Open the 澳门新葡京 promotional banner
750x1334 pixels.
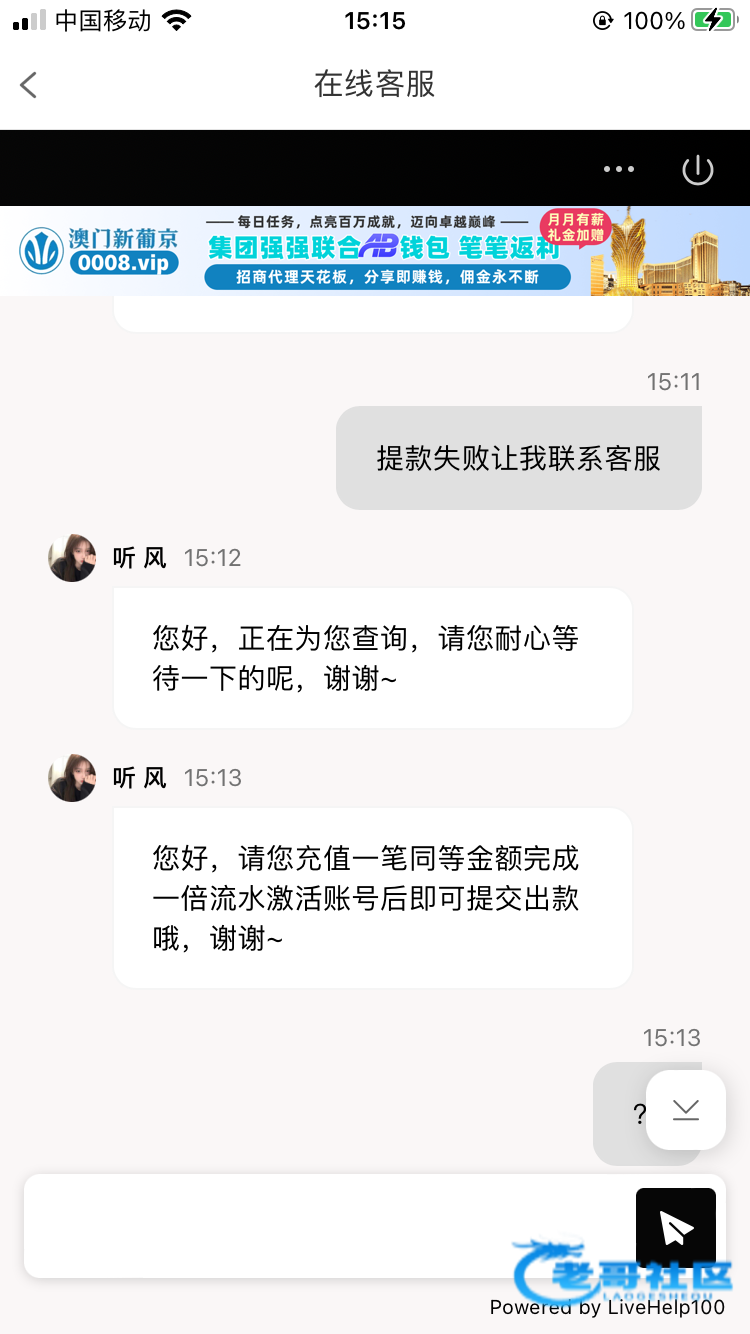(x=375, y=250)
